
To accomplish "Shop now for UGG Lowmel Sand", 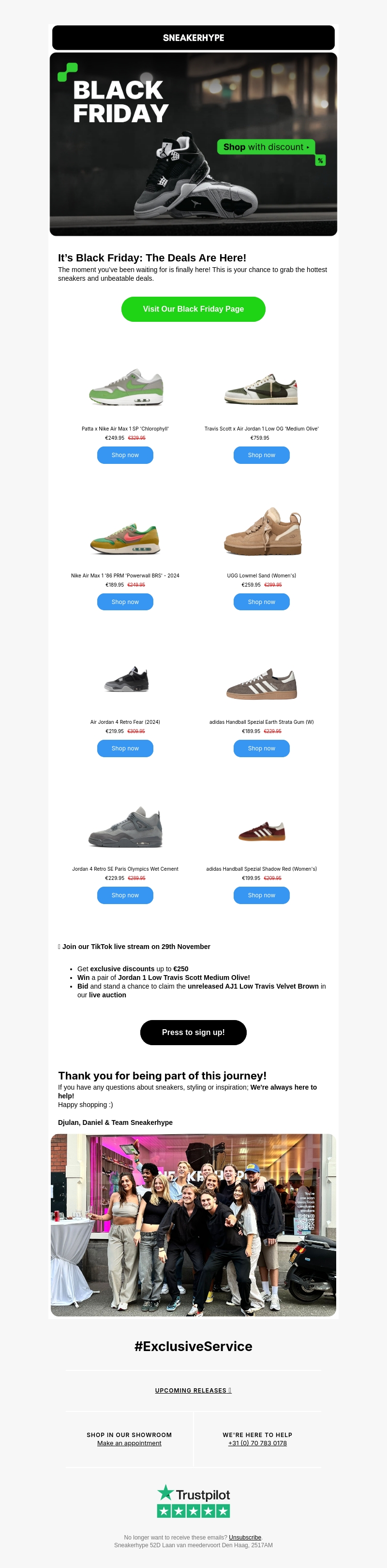I will tap(261, 602).
